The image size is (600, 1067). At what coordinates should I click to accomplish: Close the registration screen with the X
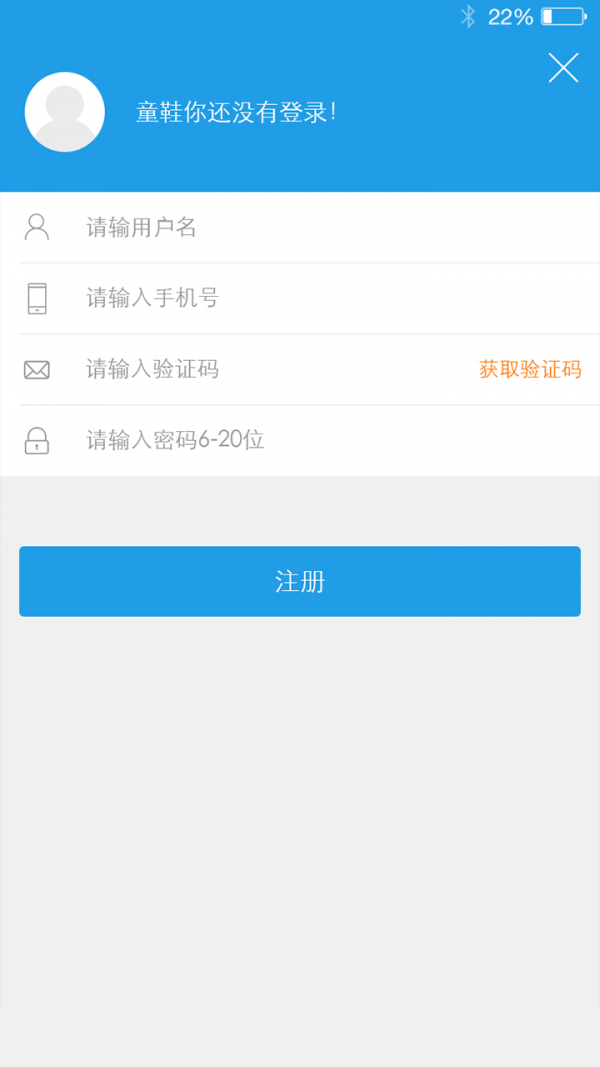563,67
